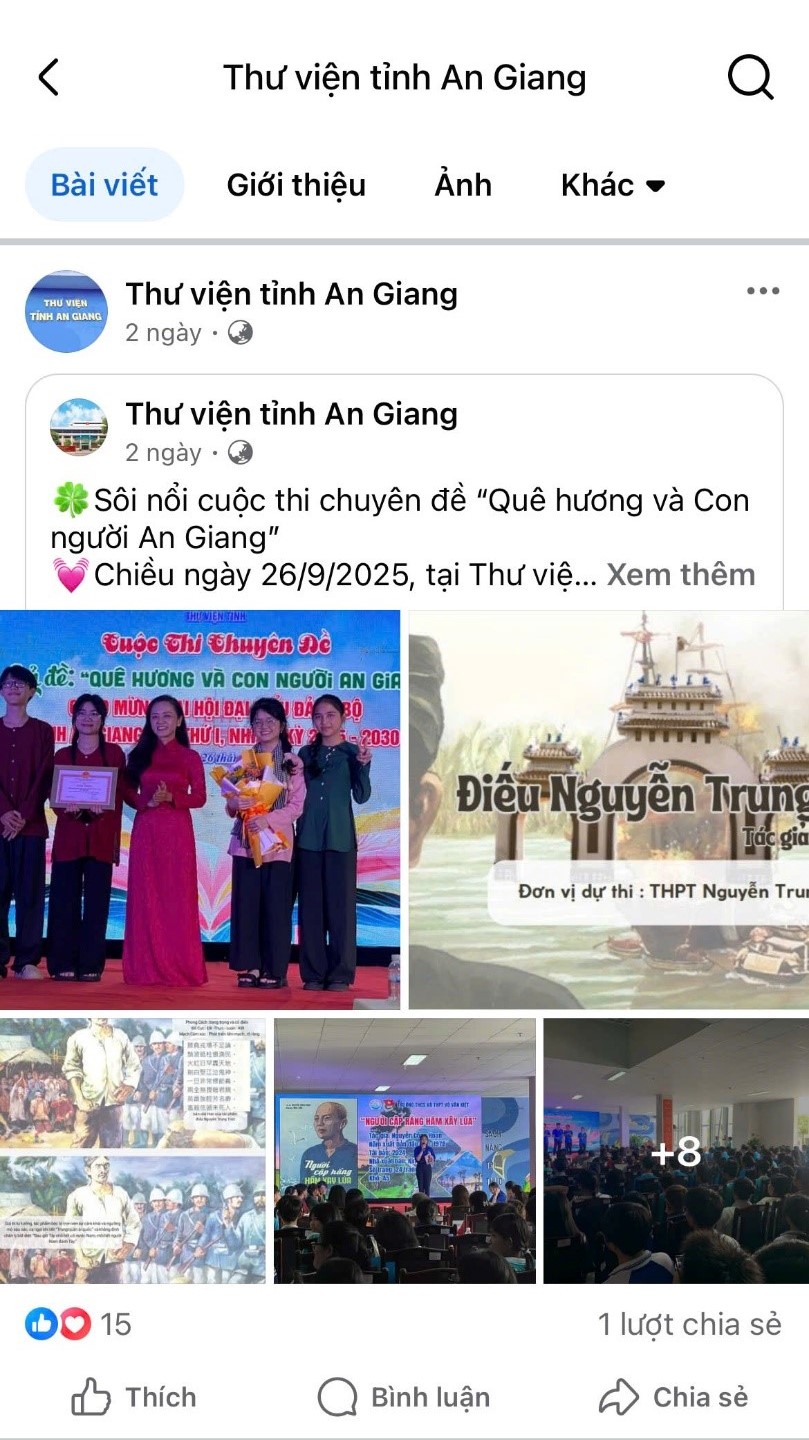This screenshot has width=809, height=1440.
Task: Open the shared post's page name link
Action: click(x=291, y=414)
